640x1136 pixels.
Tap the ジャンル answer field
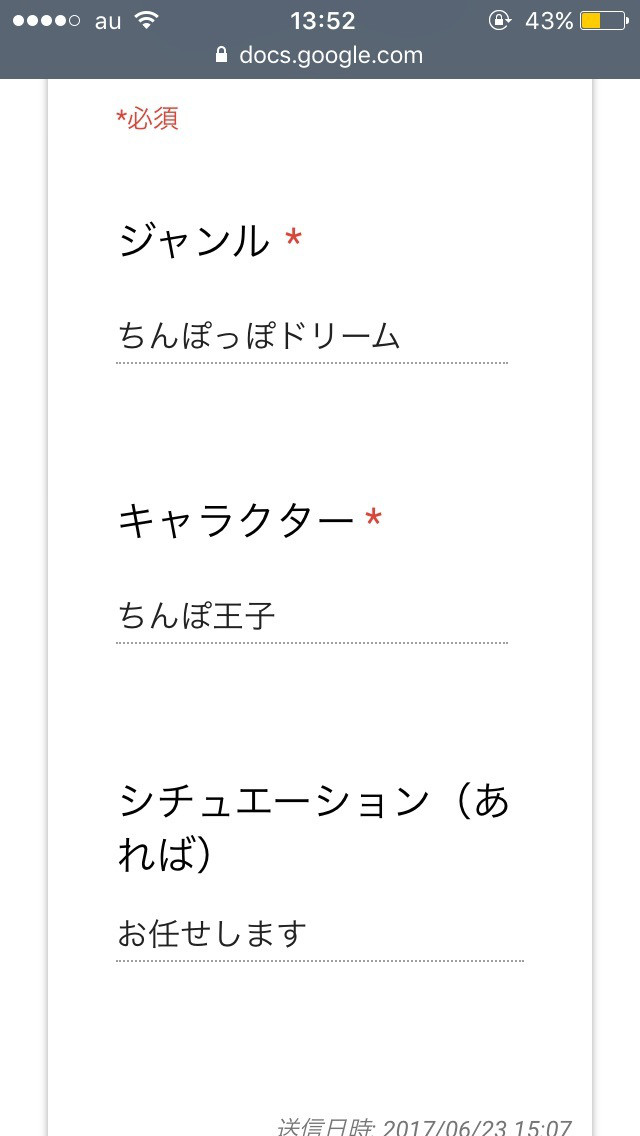pyautogui.click(x=312, y=338)
